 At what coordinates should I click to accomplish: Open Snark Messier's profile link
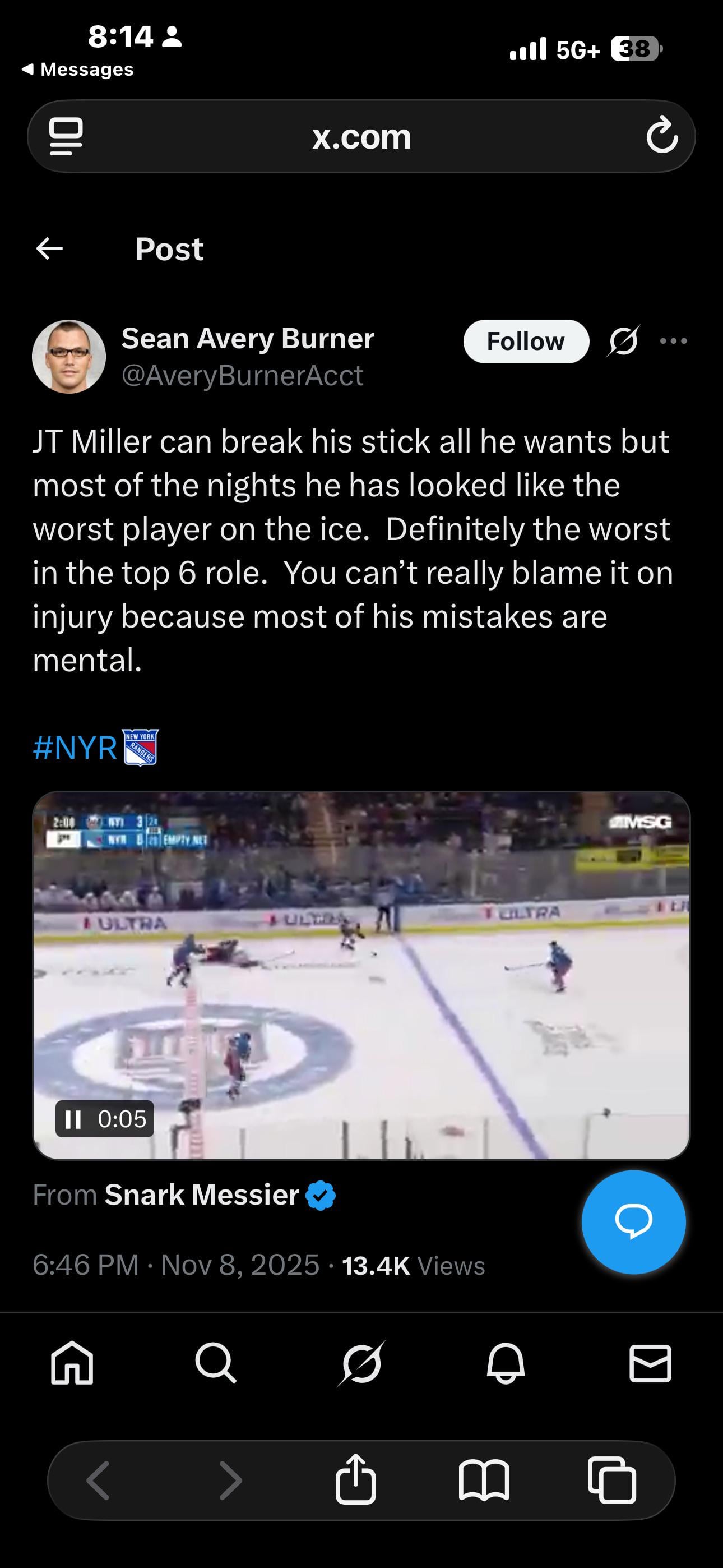[202, 1195]
